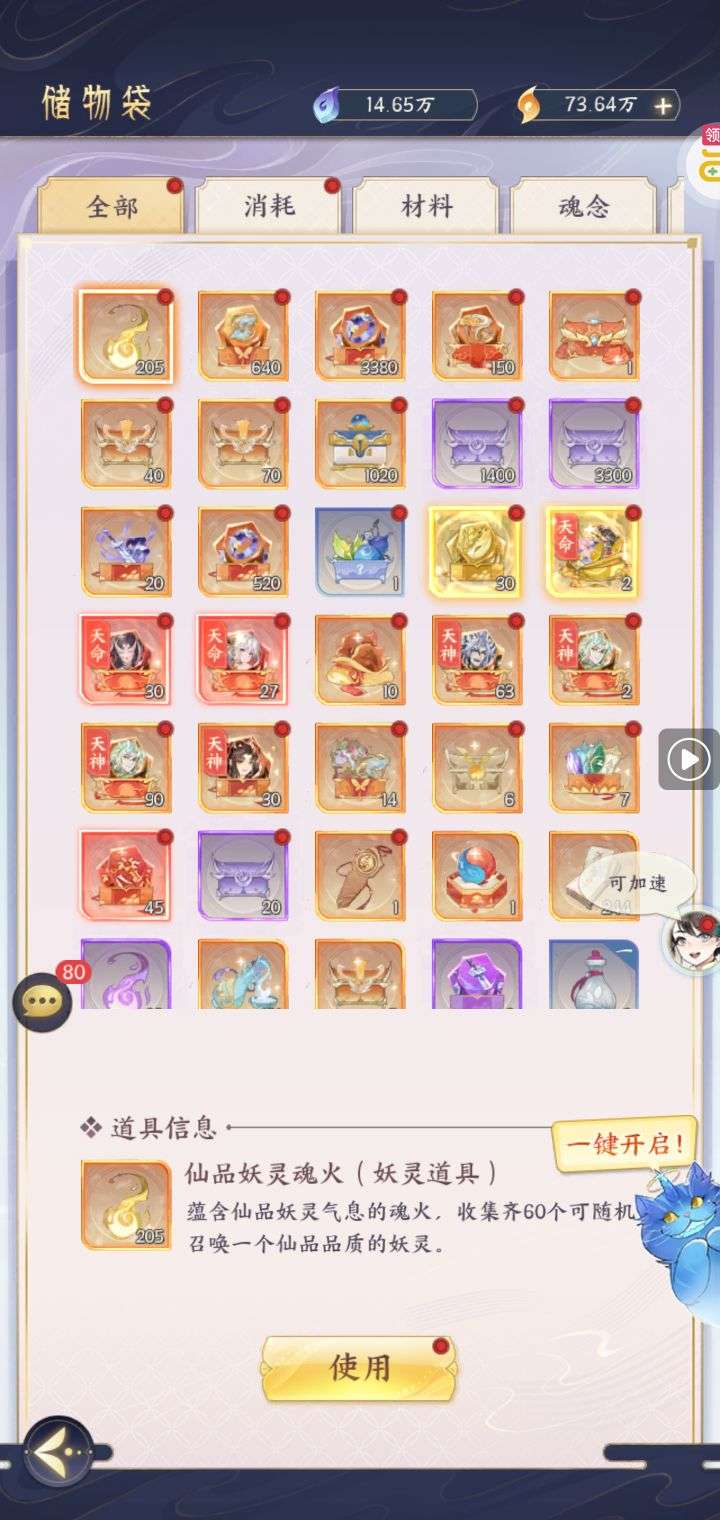Select the item with count 640

(x=243, y=336)
